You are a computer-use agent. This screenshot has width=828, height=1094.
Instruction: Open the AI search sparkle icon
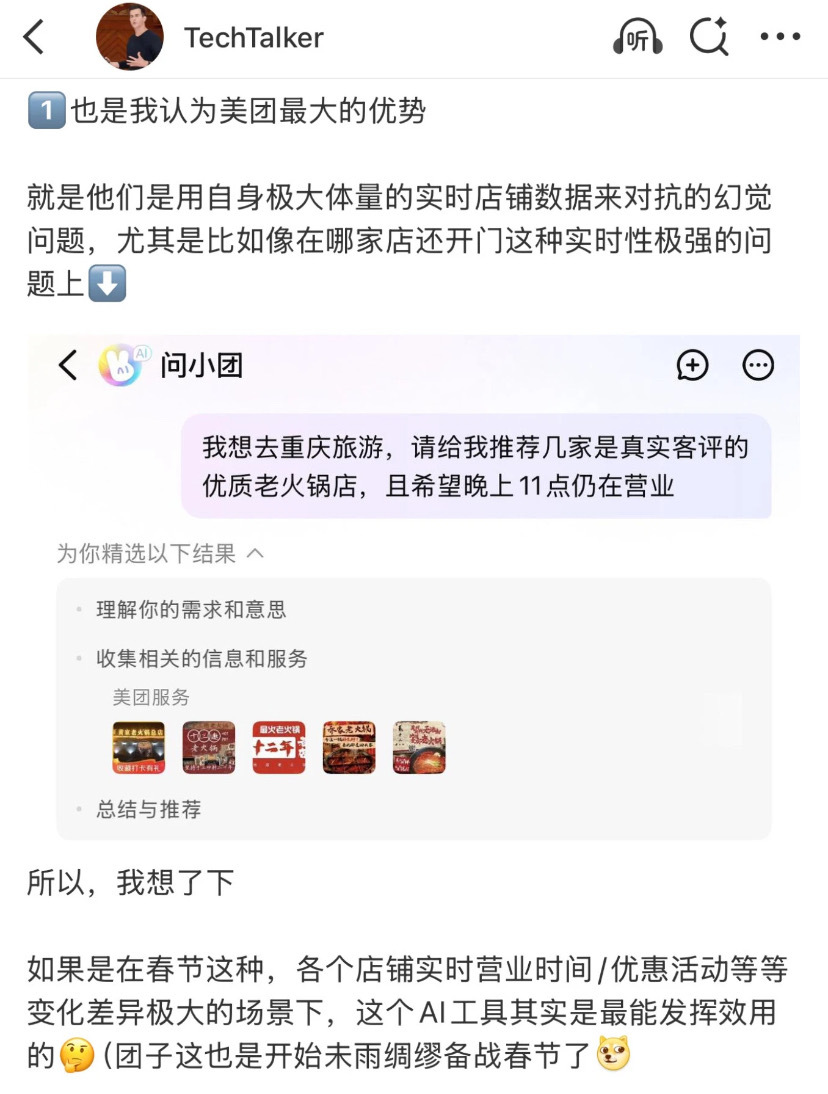tap(709, 36)
